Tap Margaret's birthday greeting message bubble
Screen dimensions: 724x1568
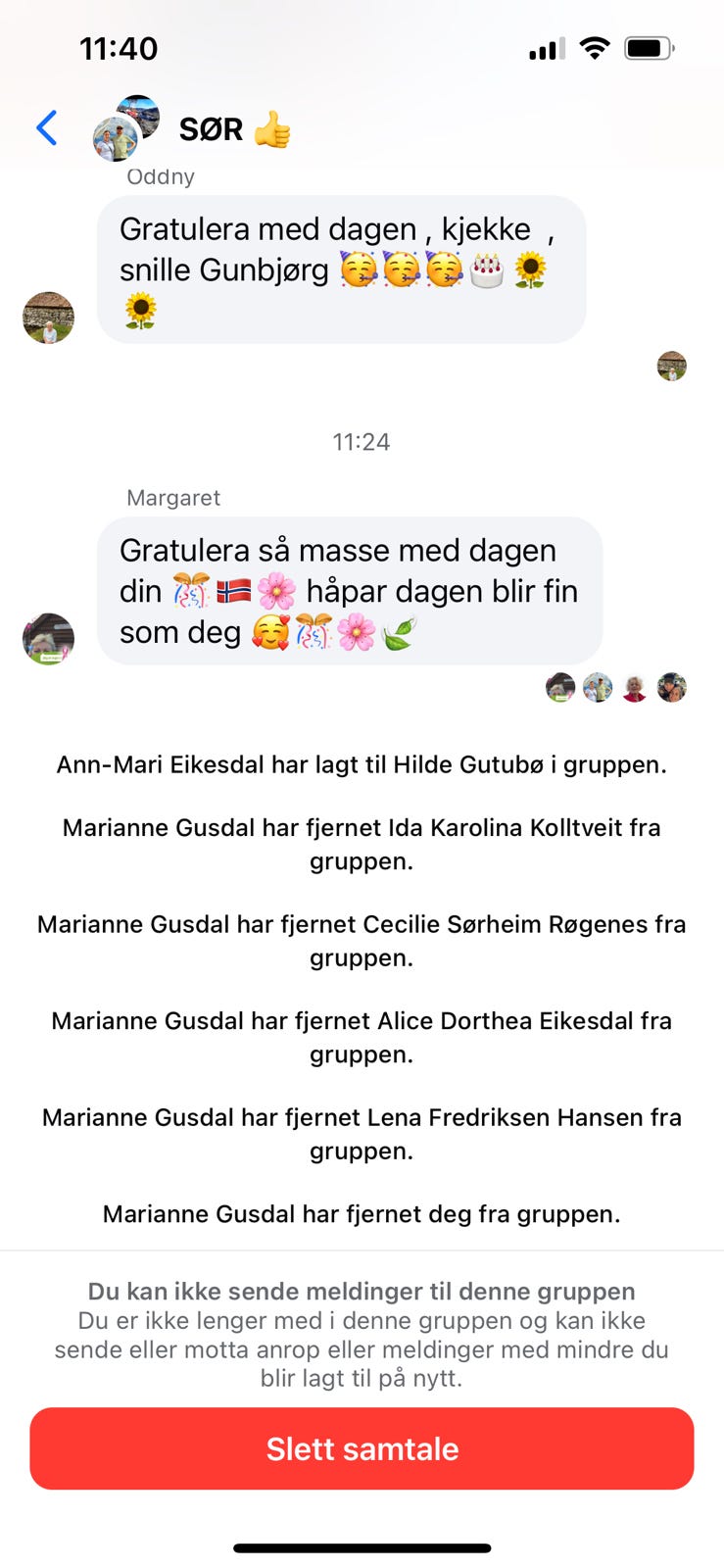tap(349, 590)
